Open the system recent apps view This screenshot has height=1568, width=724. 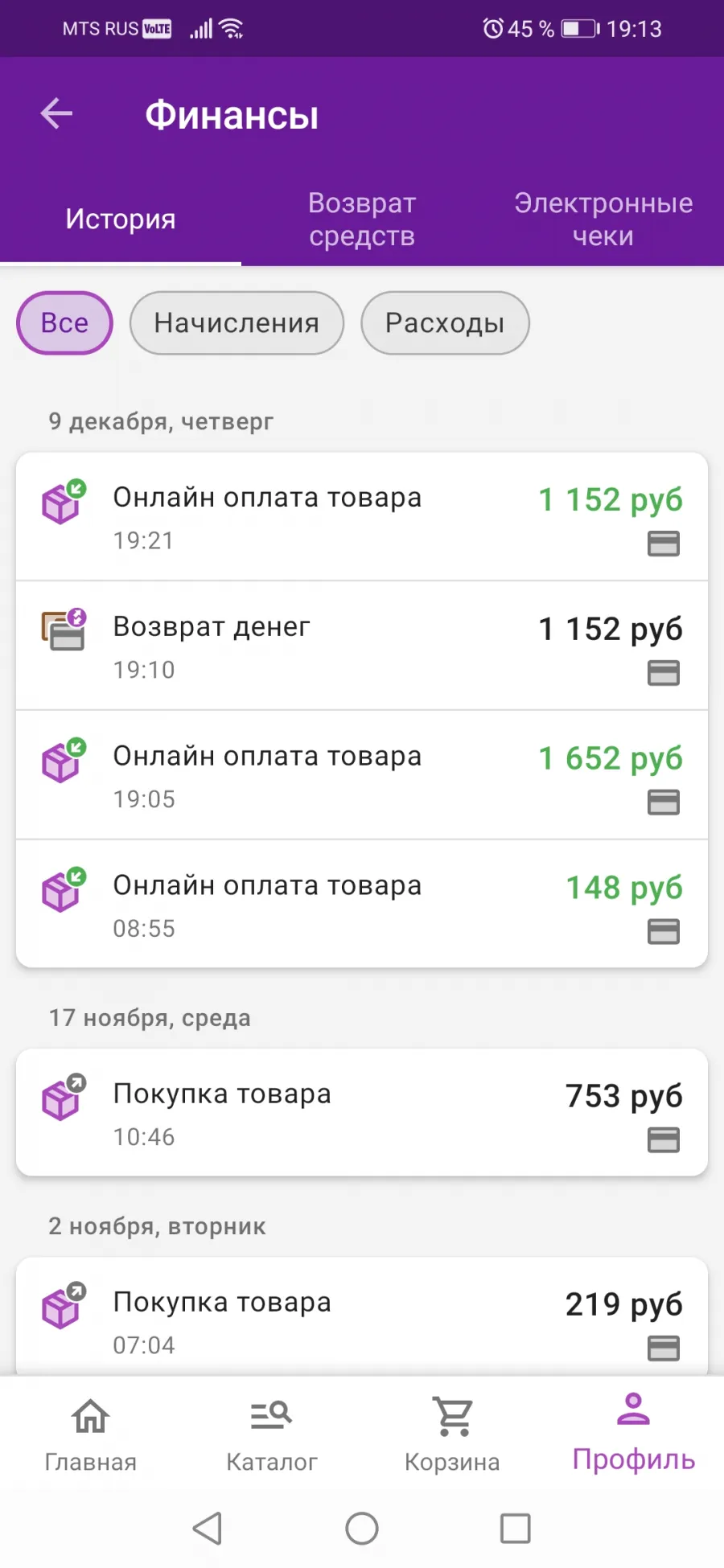[515, 1528]
